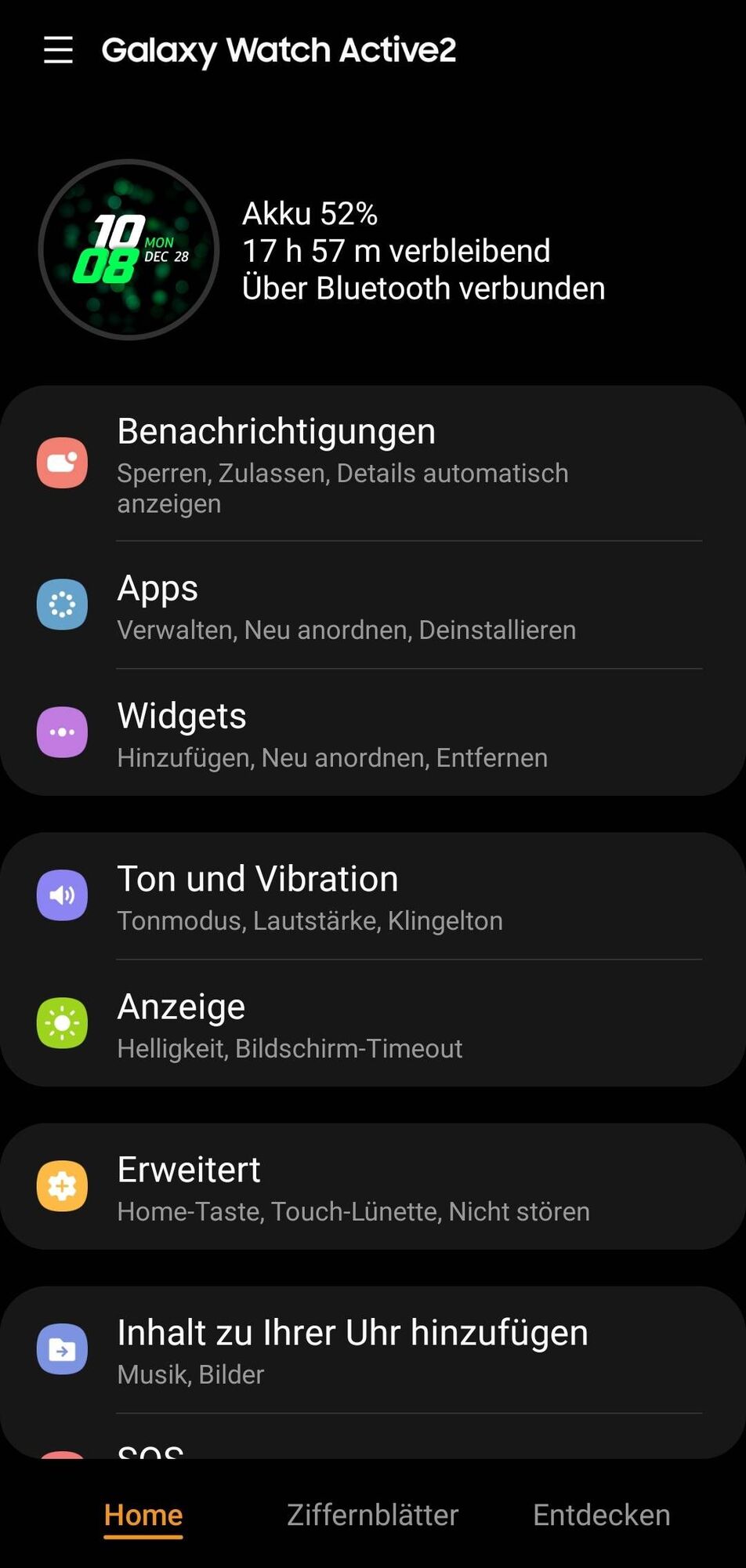Tap the watch face preview
746x1568 pixels.
click(x=129, y=250)
